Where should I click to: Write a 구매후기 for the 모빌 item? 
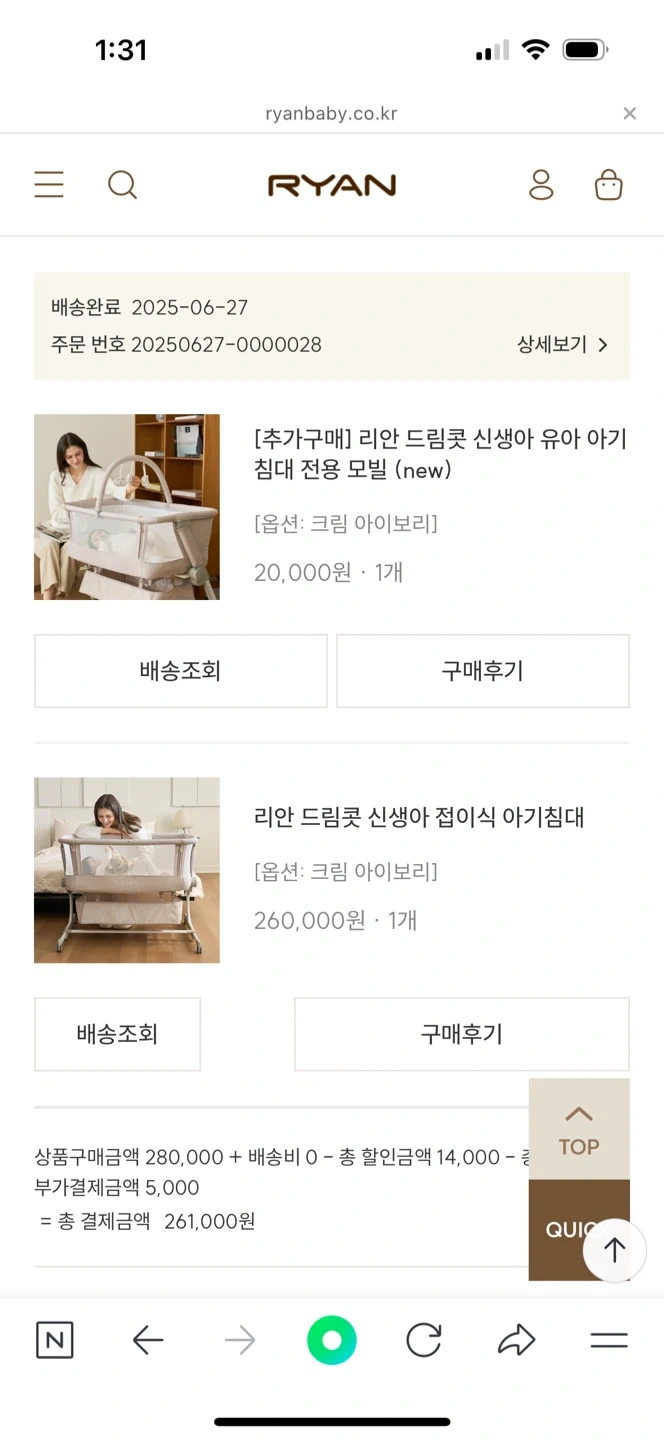click(482, 671)
